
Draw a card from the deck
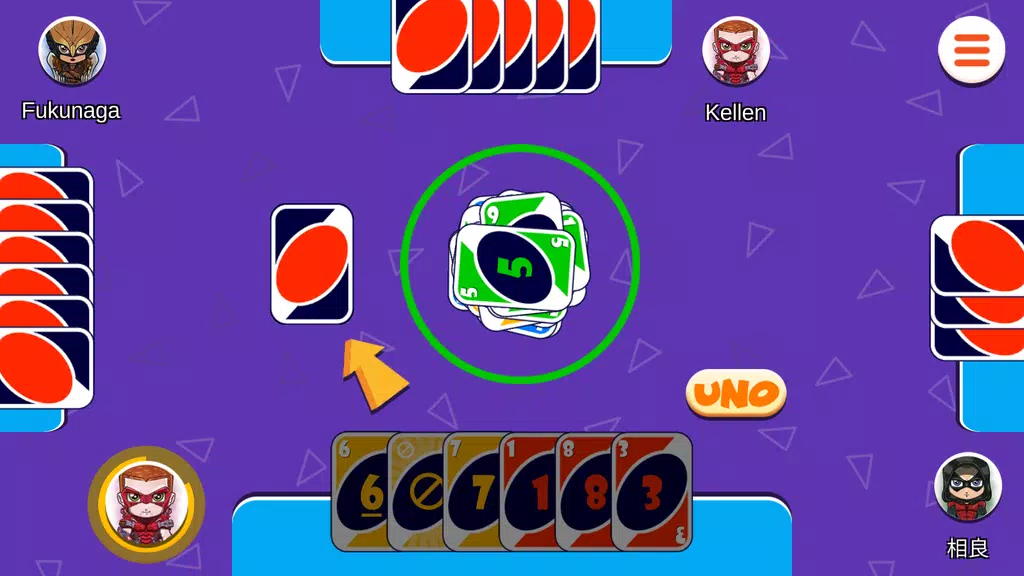[x=312, y=264]
